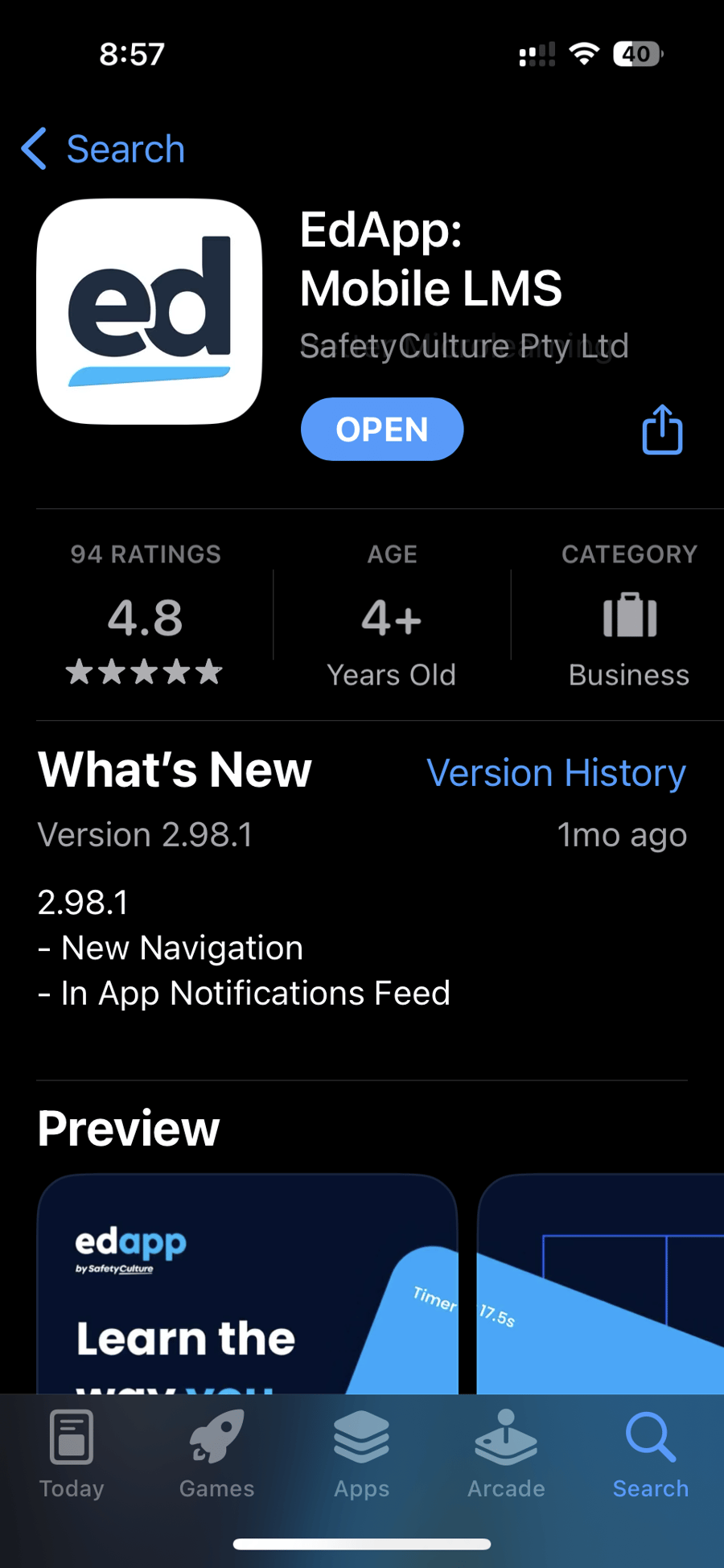Select the Today newspaper icon

point(72,1440)
